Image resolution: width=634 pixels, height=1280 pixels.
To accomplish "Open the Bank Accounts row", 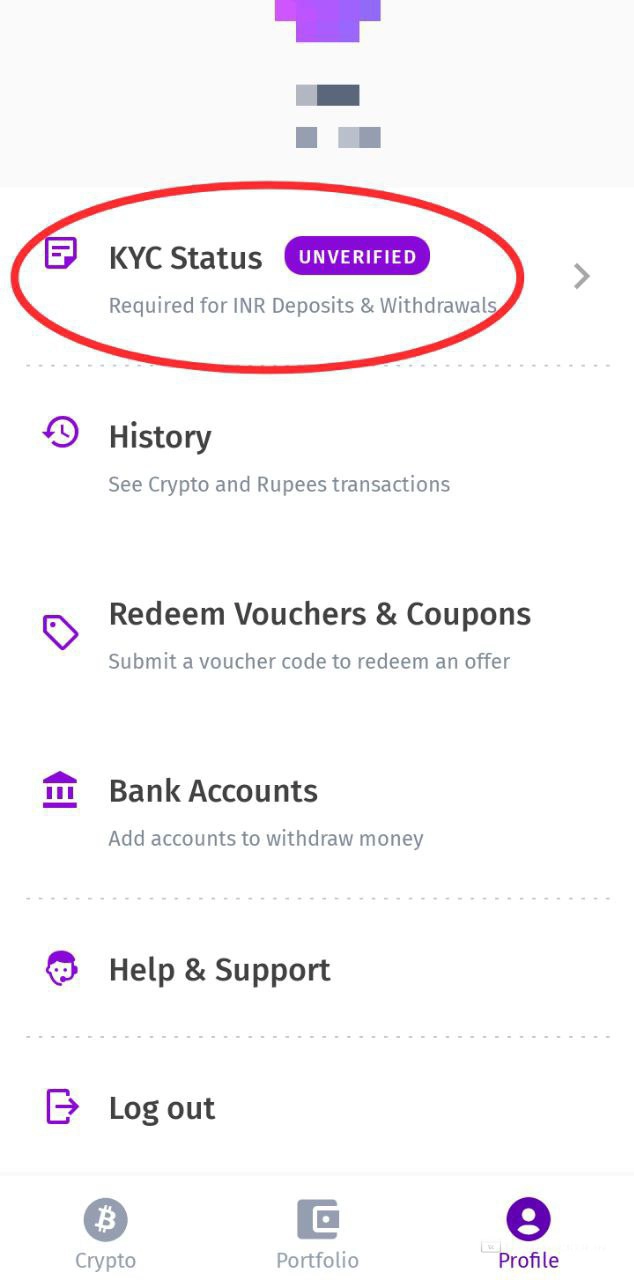I will 317,811.
